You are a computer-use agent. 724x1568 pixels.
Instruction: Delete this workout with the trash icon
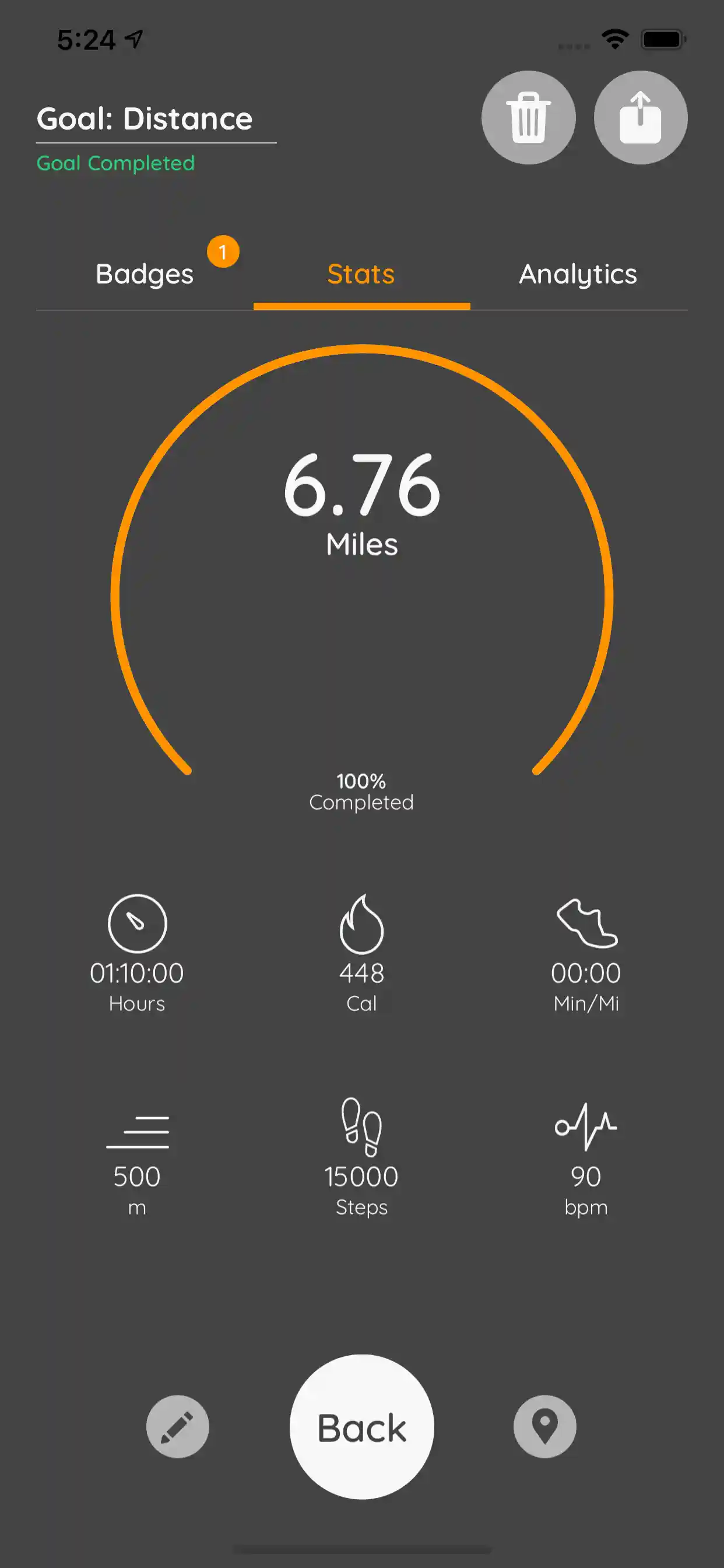[x=528, y=117]
